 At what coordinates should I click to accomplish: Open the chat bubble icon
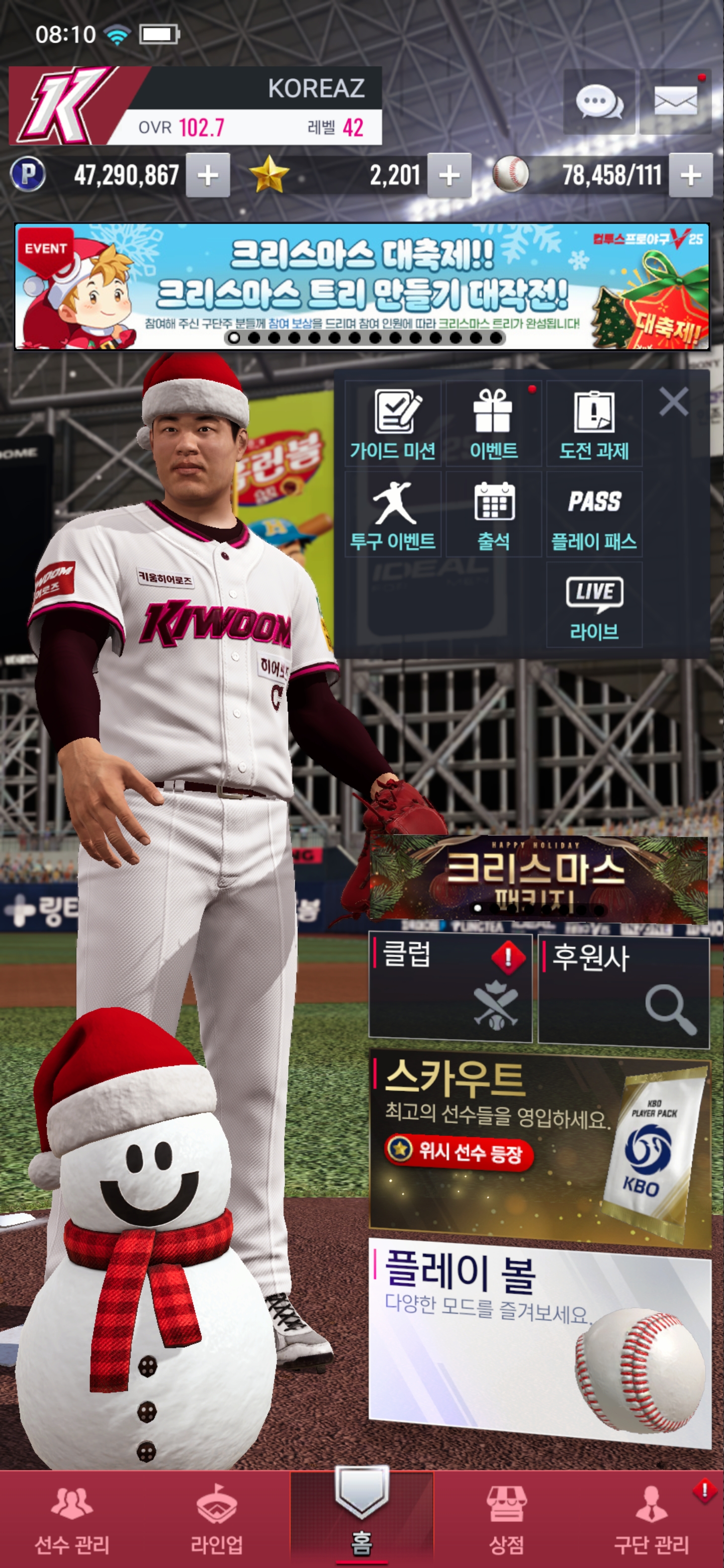coord(599,102)
